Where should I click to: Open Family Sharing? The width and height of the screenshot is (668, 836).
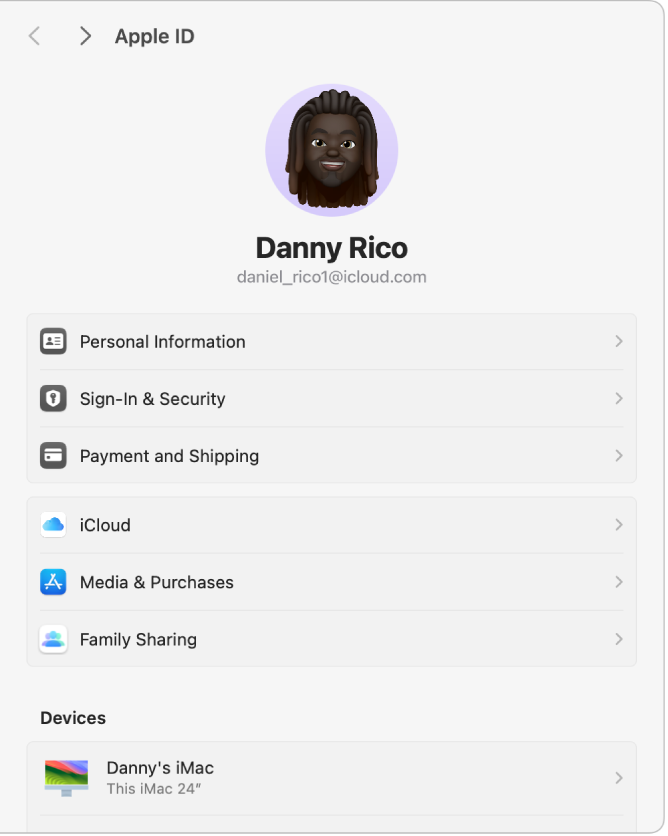[x=331, y=640]
